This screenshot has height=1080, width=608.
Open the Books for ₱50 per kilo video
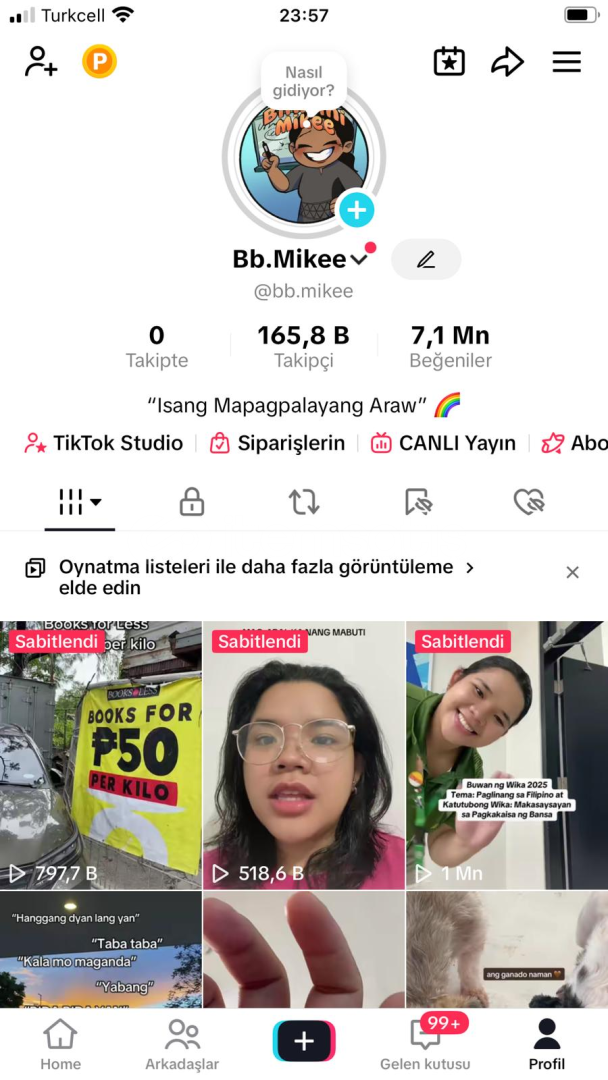click(101, 755)
